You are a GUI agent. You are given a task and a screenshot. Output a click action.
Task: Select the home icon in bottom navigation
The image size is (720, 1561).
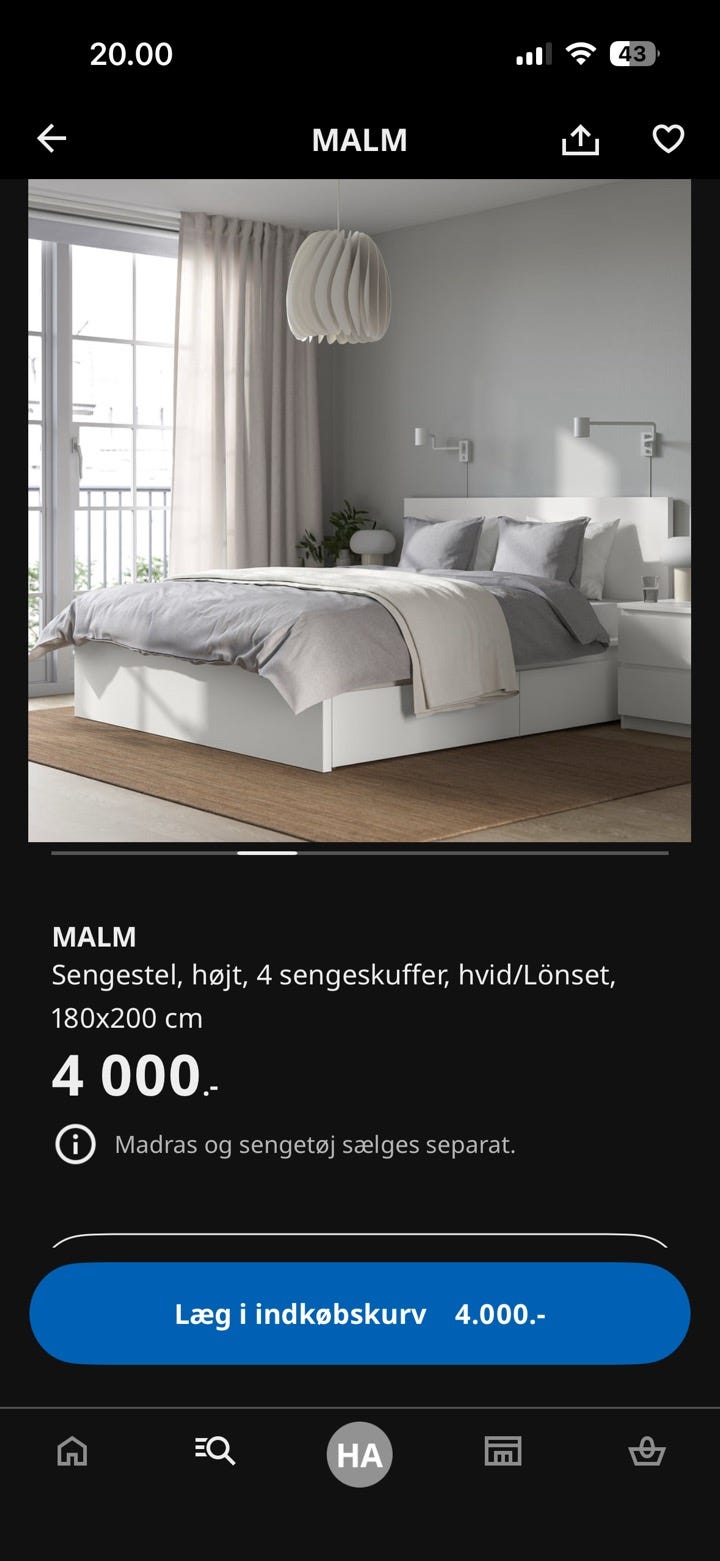click(x=72, y=1453)
